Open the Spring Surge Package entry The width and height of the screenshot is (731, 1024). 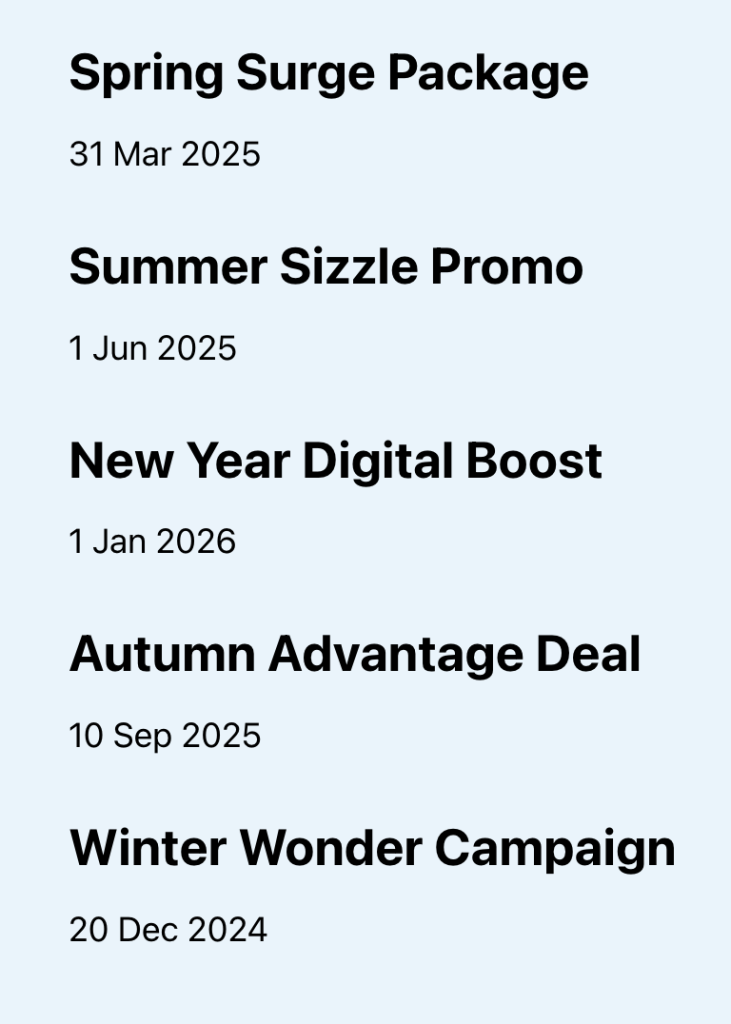[x=329, y=75]
